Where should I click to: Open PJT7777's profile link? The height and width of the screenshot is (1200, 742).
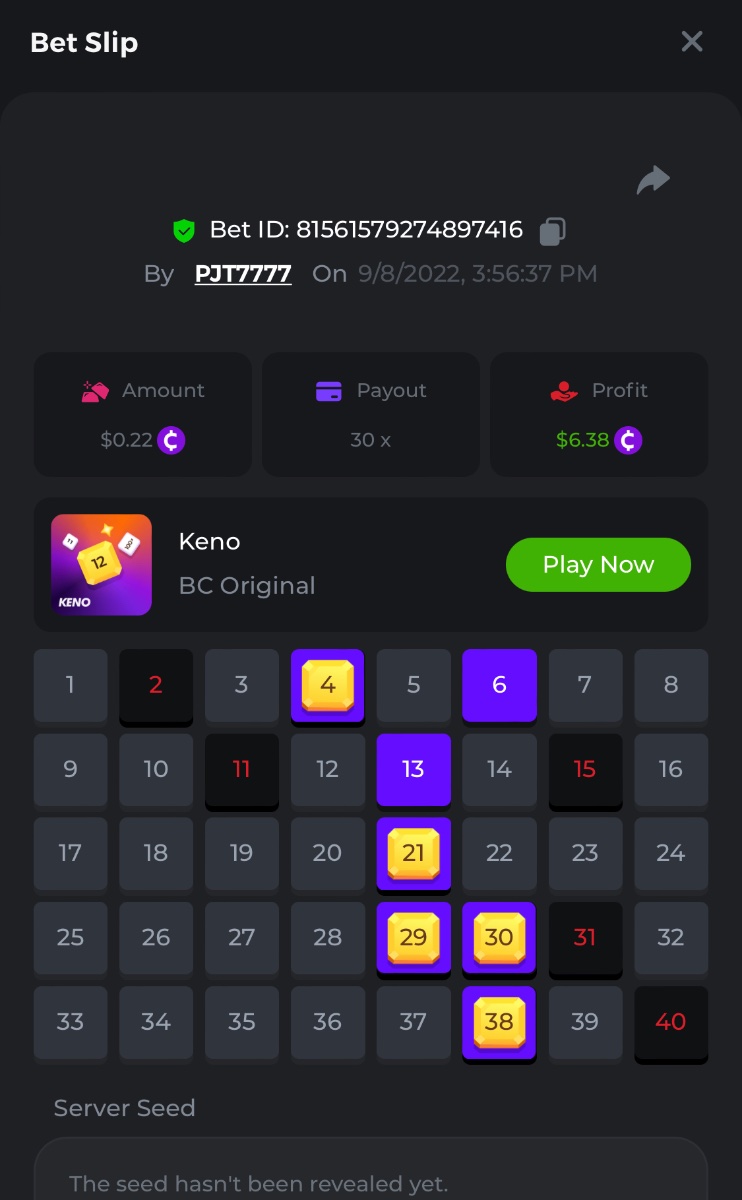coord(243,274)
